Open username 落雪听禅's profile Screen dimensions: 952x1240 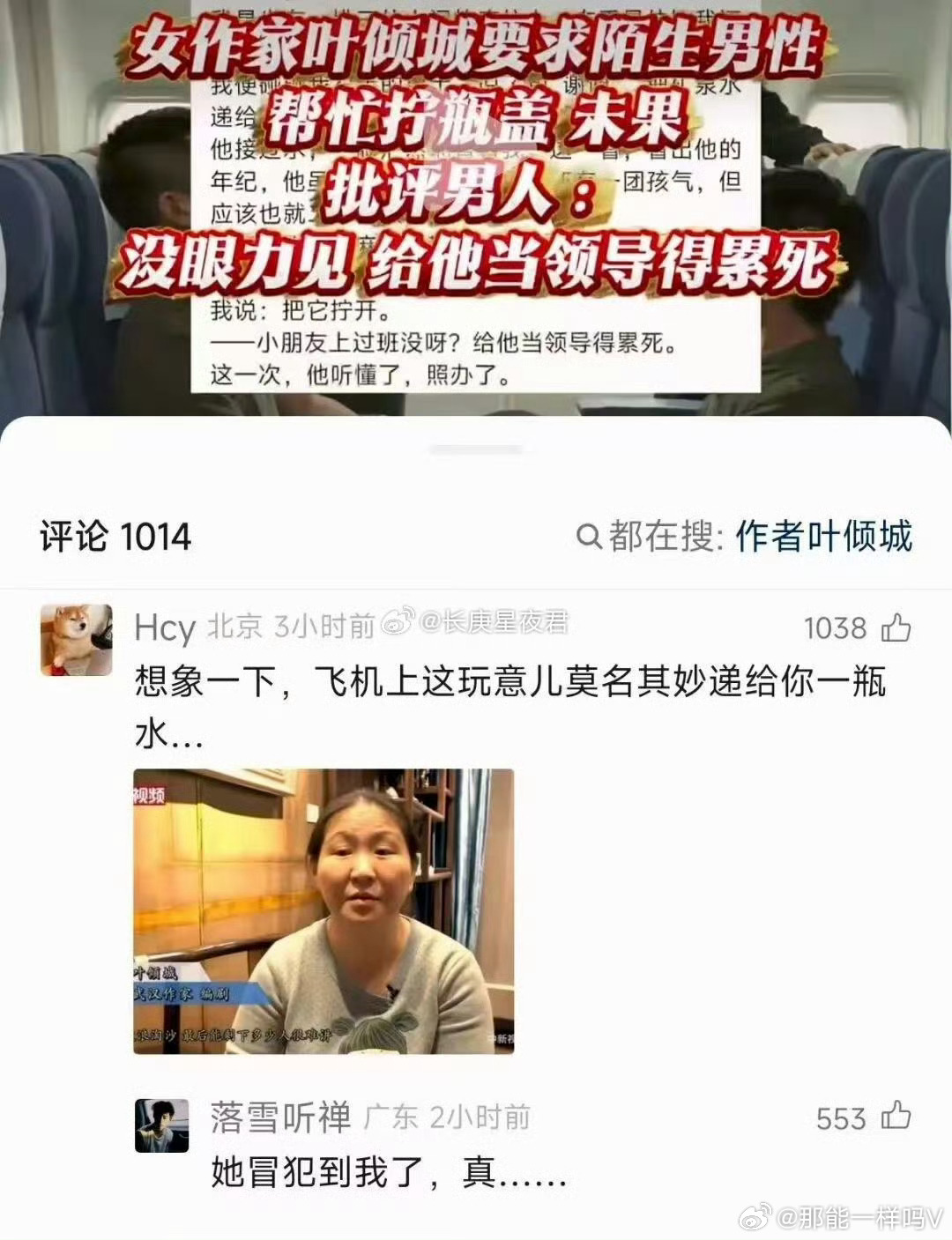tap(280, 1117)
